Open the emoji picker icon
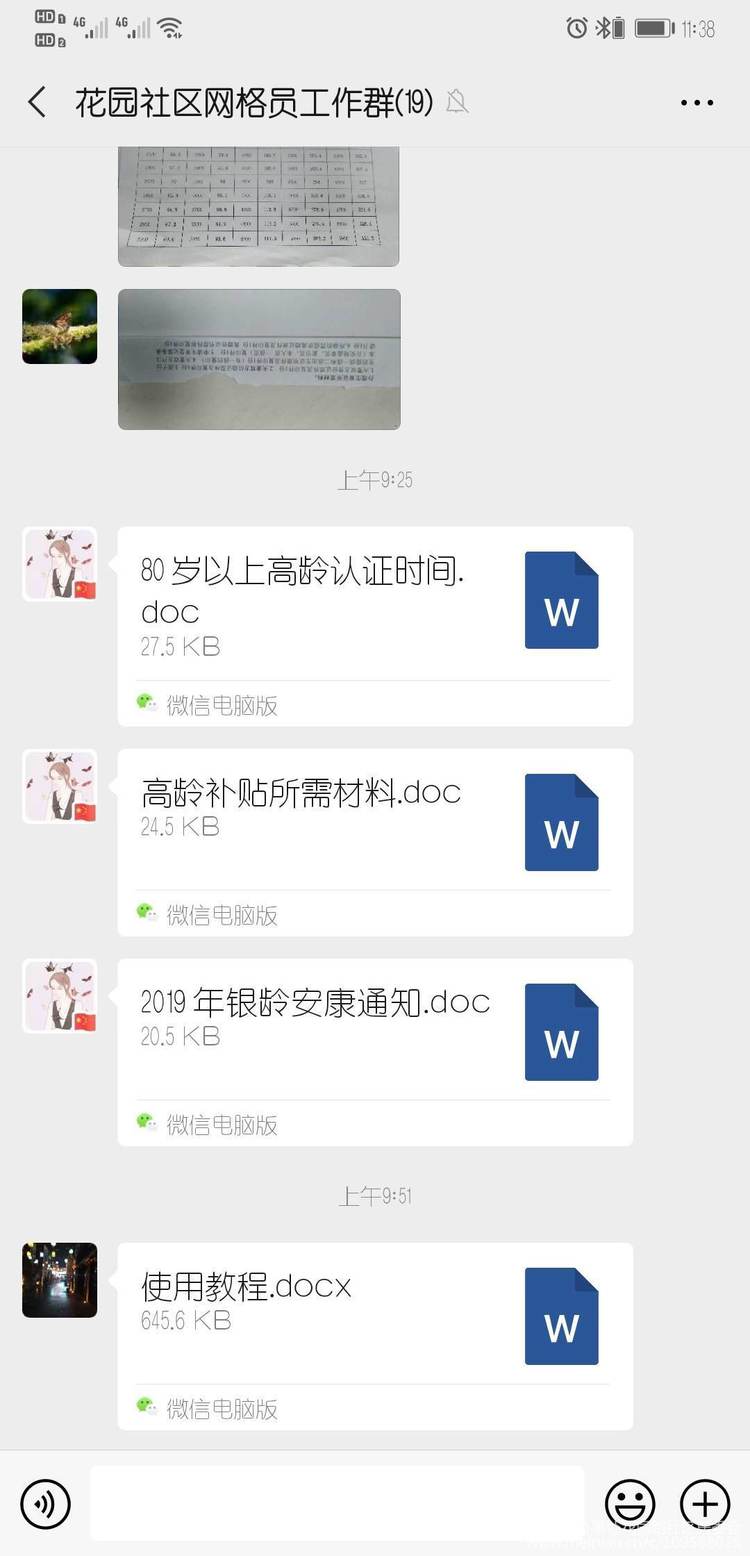750x1556 pixels. [x=630, y=1504]
